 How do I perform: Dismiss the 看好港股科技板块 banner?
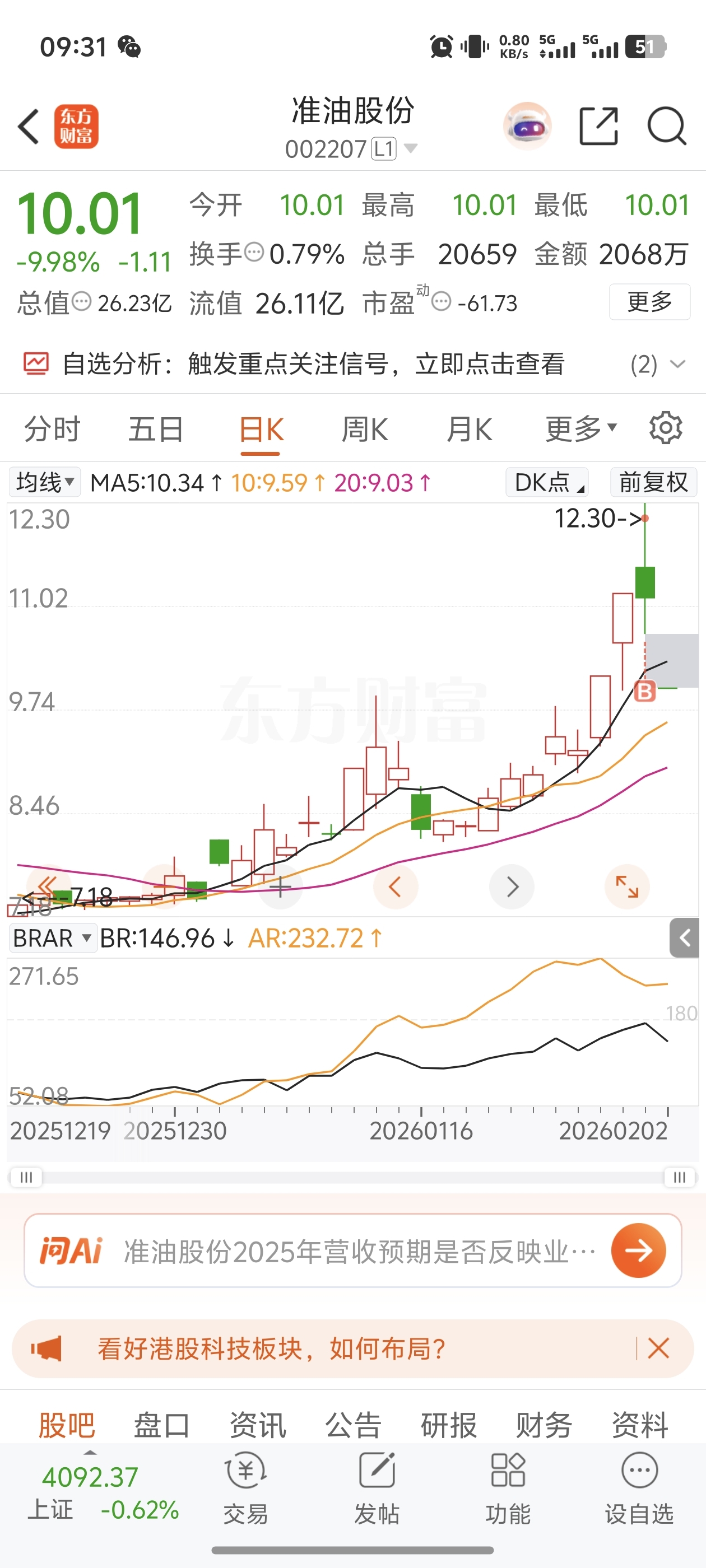(658, 1348)
